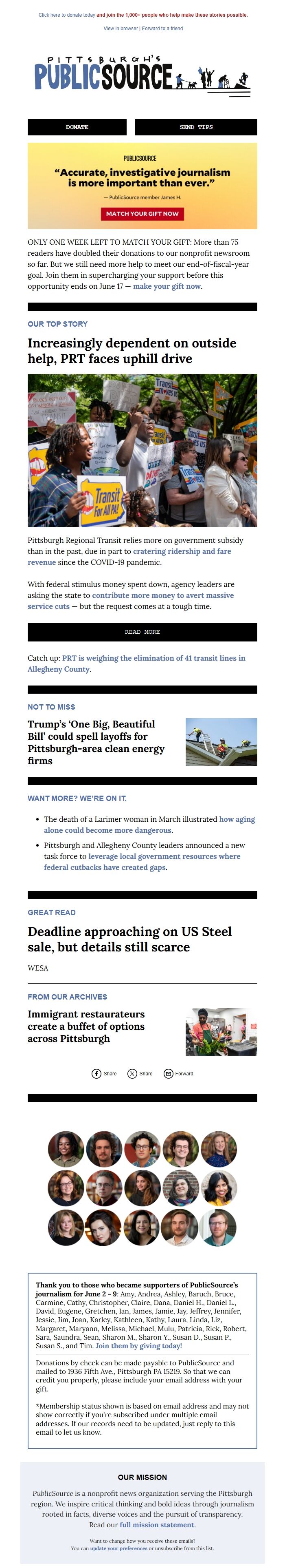Image resolution: width=285 pixels, height=1568 pixels.
Task: Share the newsletter on Facebook
Action: 104,1073
